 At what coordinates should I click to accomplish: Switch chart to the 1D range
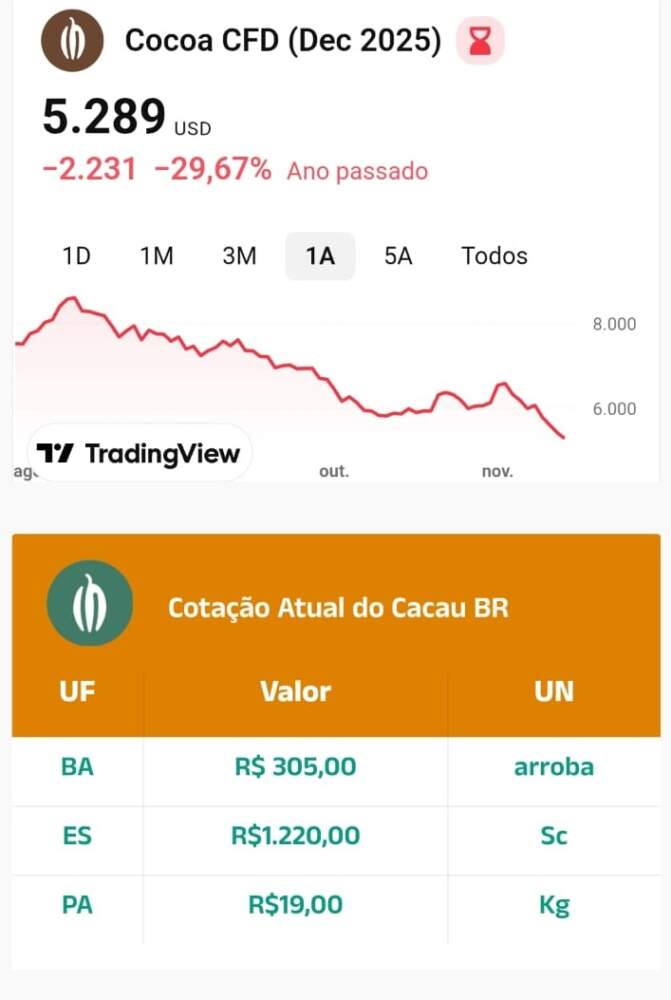coord(77,256)
